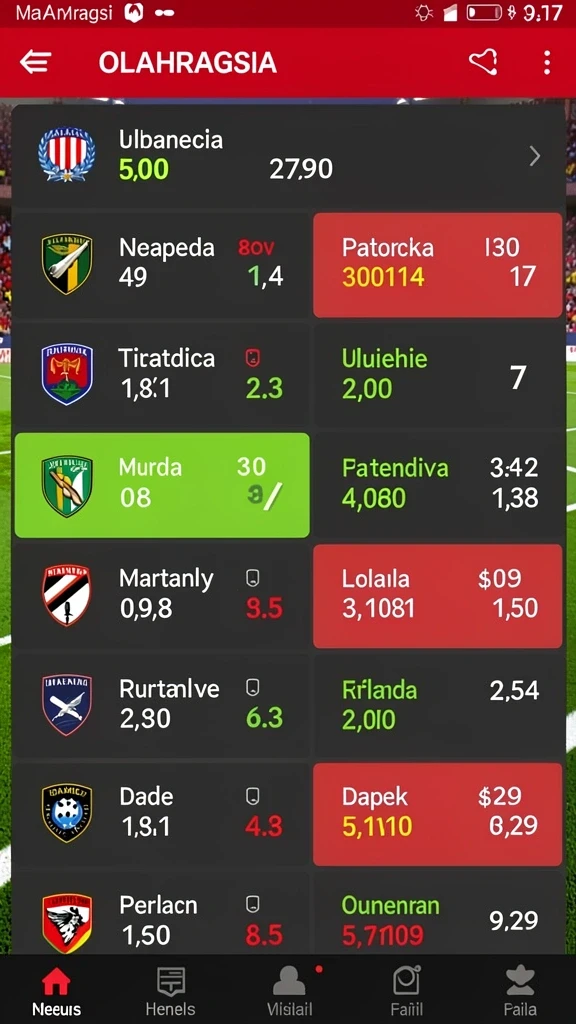Pick the Patendiva 4,080 cell
Viewport: 576px width, 1024px height.
pyautogui.click(x=438, y=485)
